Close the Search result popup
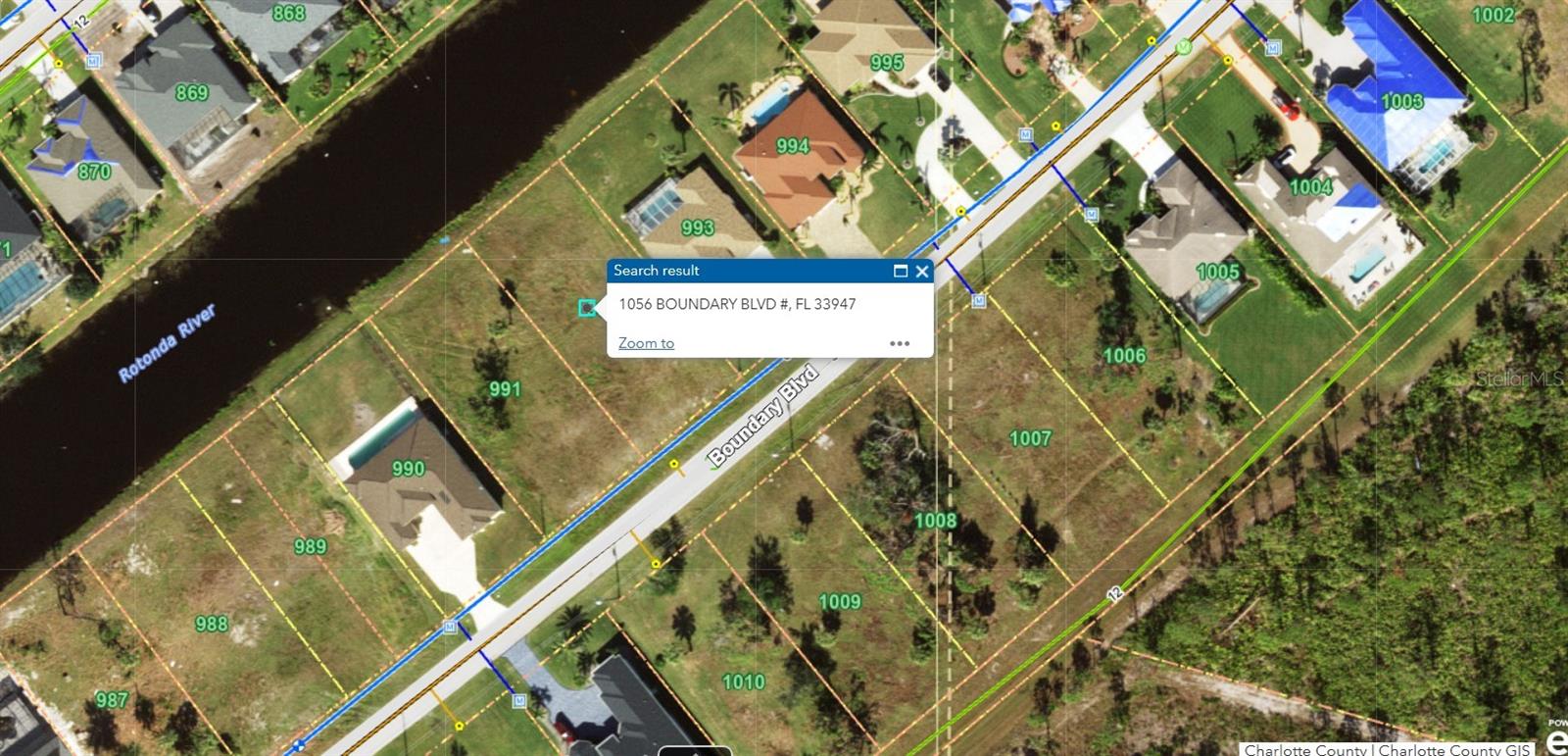Viewport: 1568px width, 756px height. click(921, 272)
